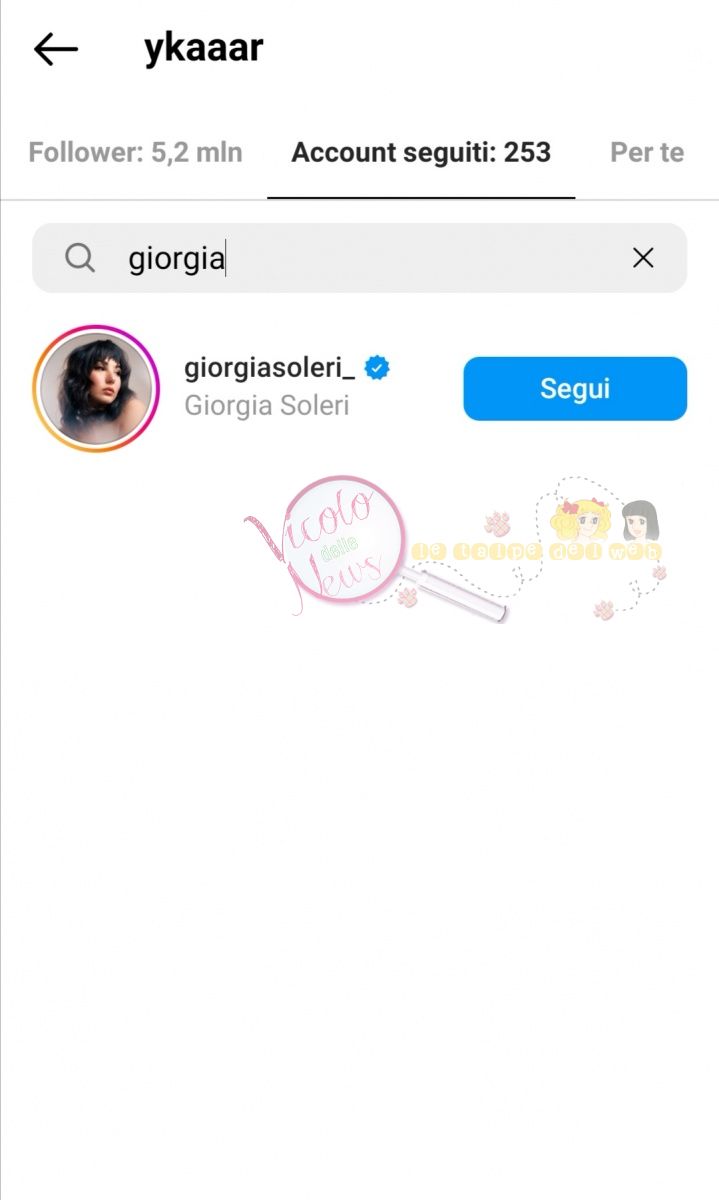This screenshot has width=719, height=1200.
Task: View Giorgia Soleri's story from avatar
Action: (96, 389)
